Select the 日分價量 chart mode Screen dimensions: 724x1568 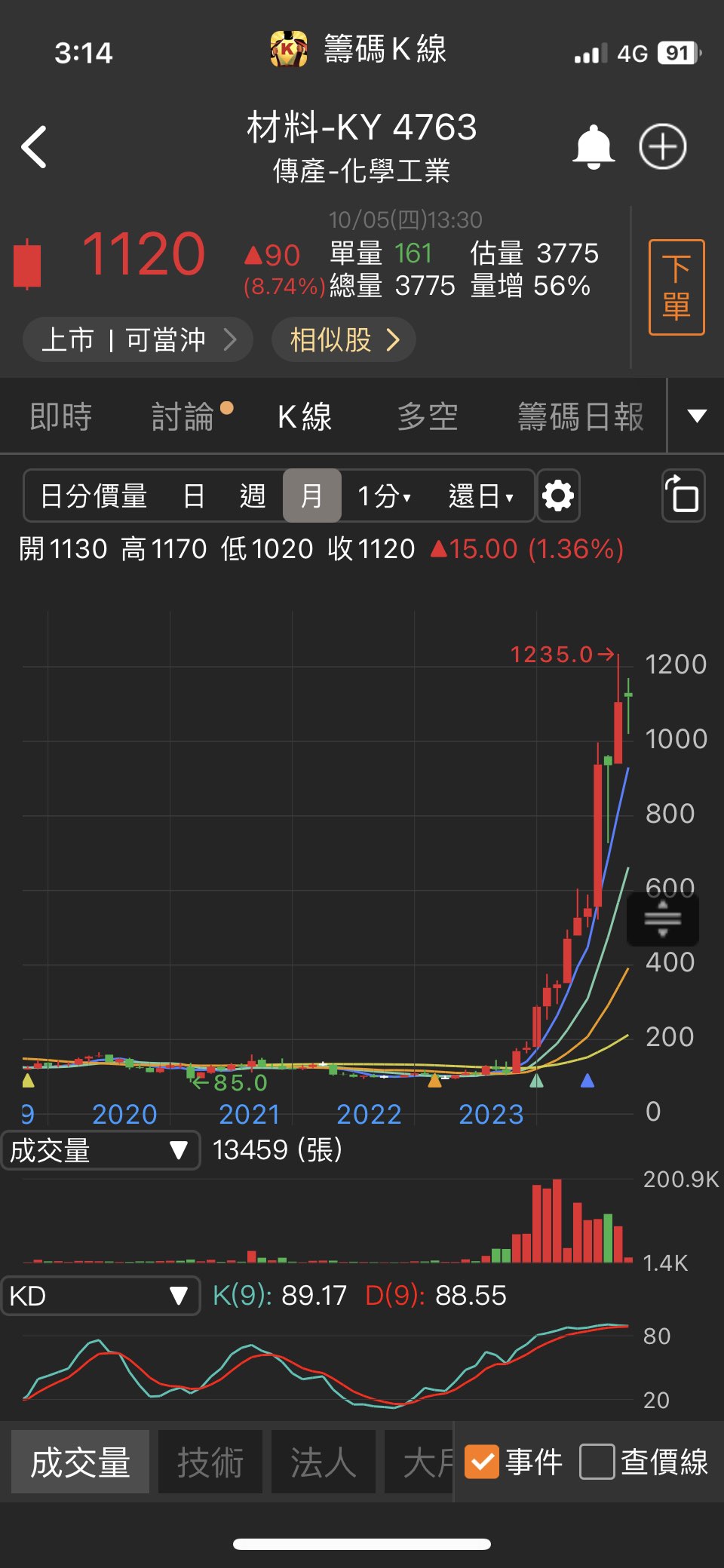(x=94, y=496)
